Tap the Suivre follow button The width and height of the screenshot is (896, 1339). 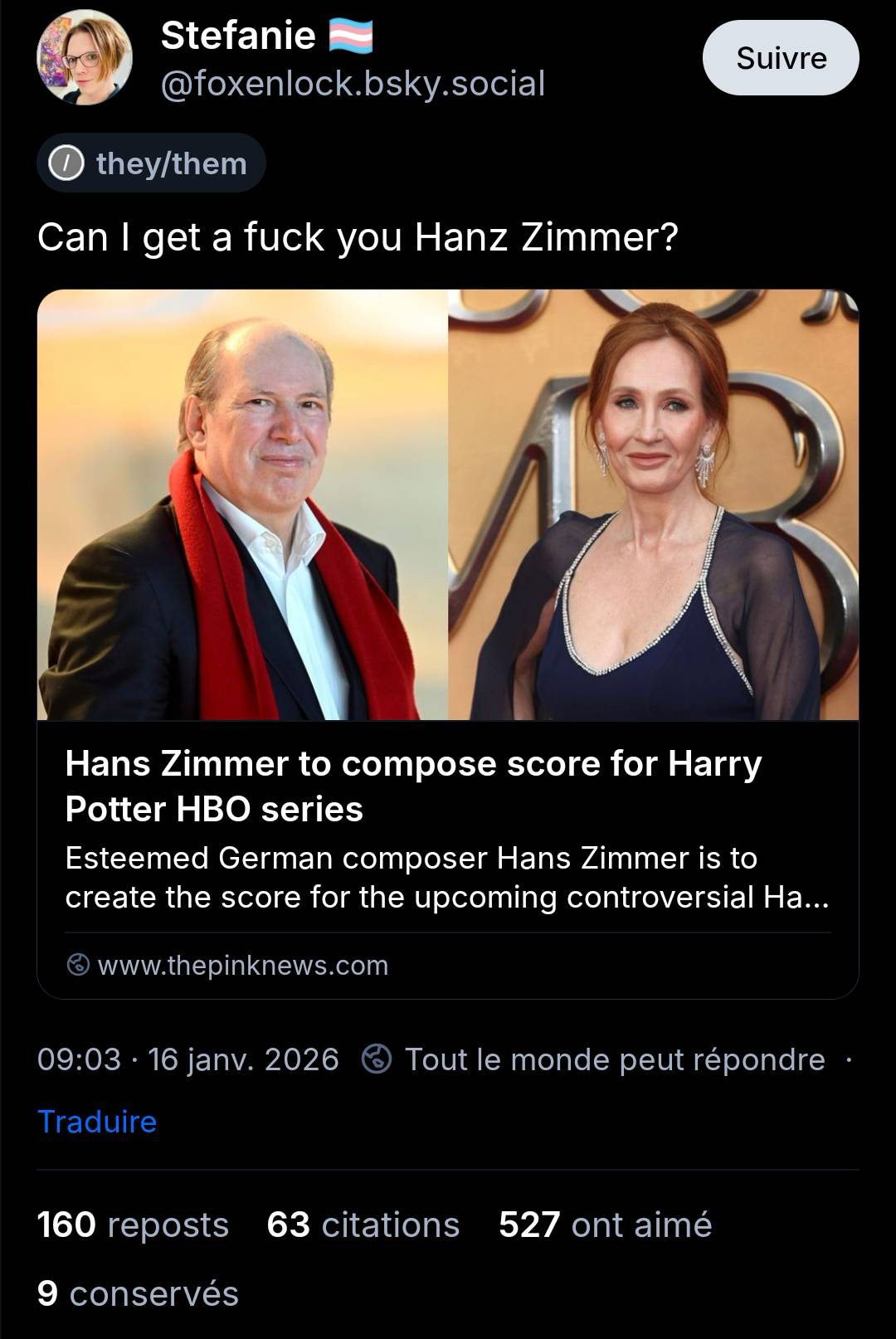pos(780,58)
